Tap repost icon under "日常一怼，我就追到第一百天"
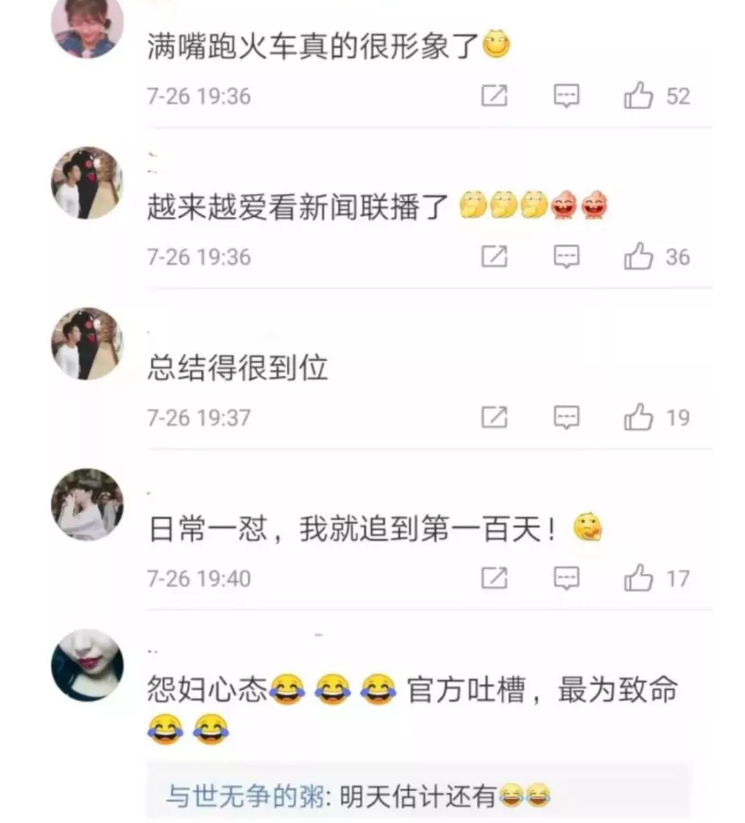This screenshot has width=745, height=823. [494, 578]
